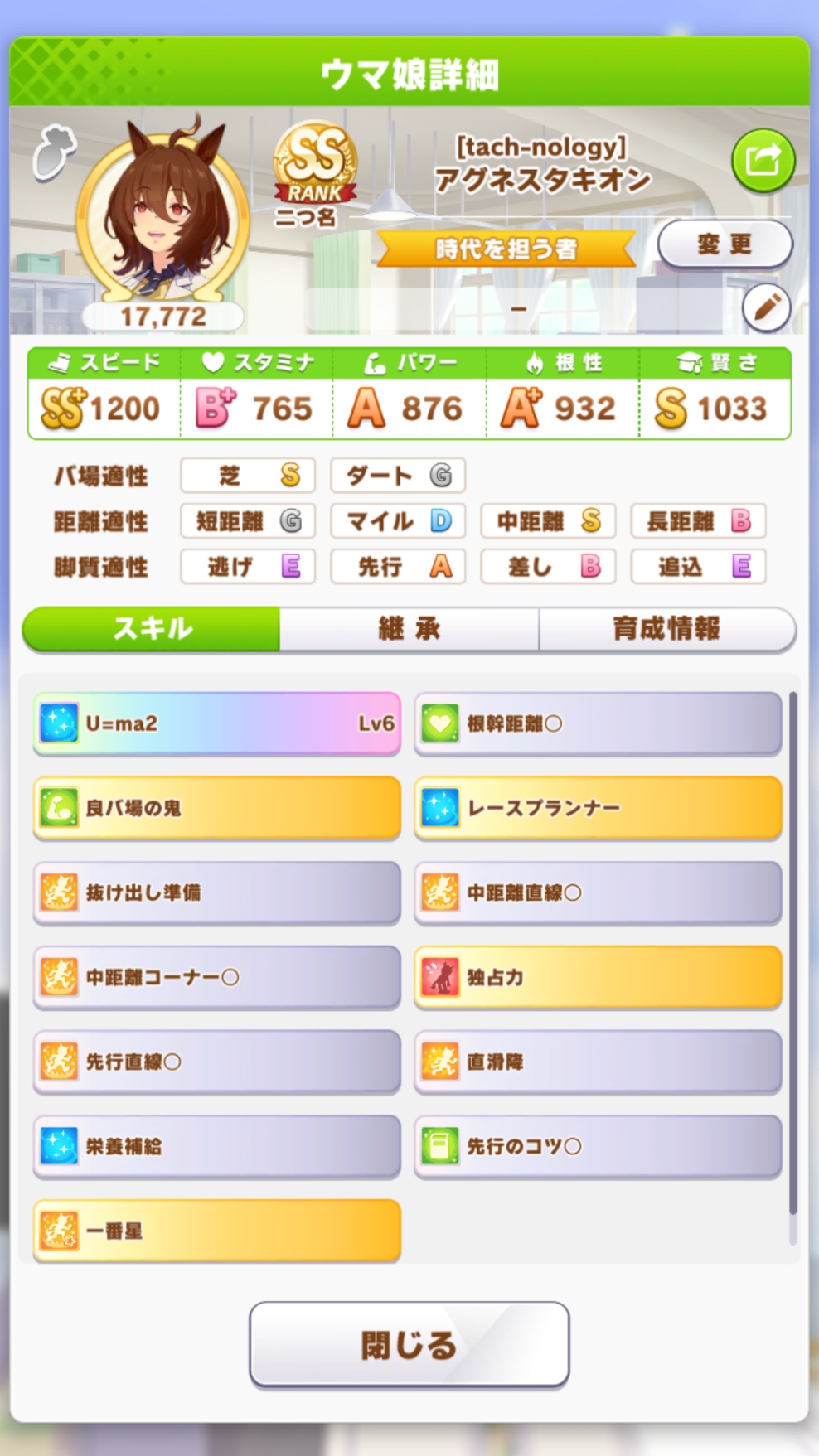The width and height of the screenshot is (819, 1456).
Task: View the 先行のコツ○ skill
Action: [x=598, y=1146]
